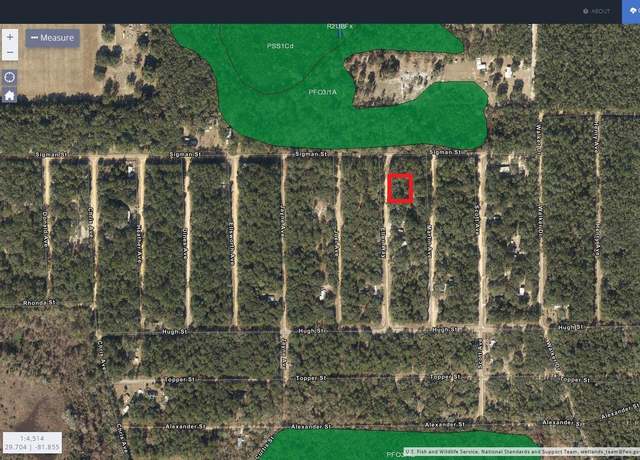Activate the Measure tool
This screenshot has width=640, height=460.
(53, 38)
